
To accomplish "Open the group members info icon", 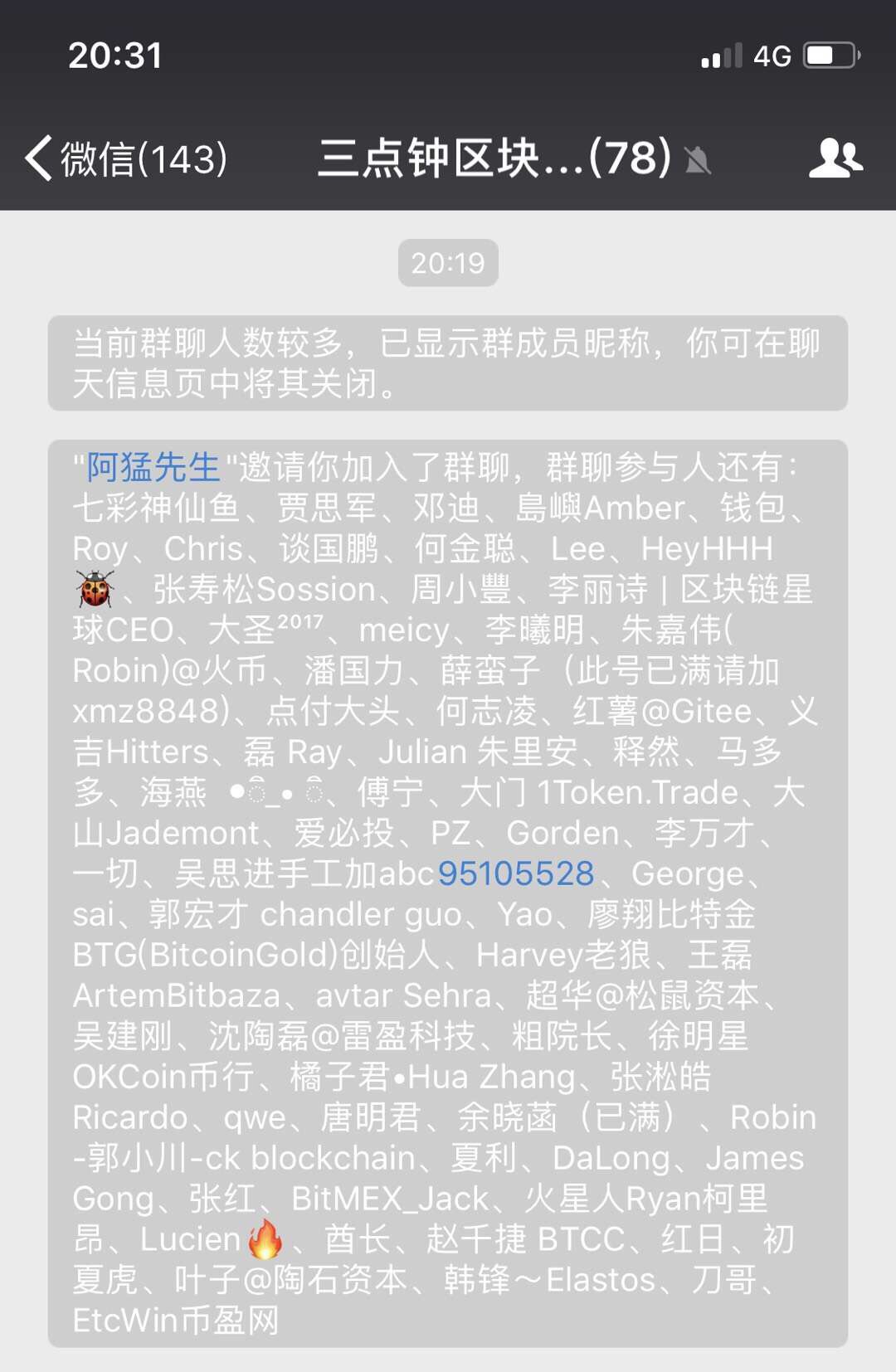I will click(835, 158).
